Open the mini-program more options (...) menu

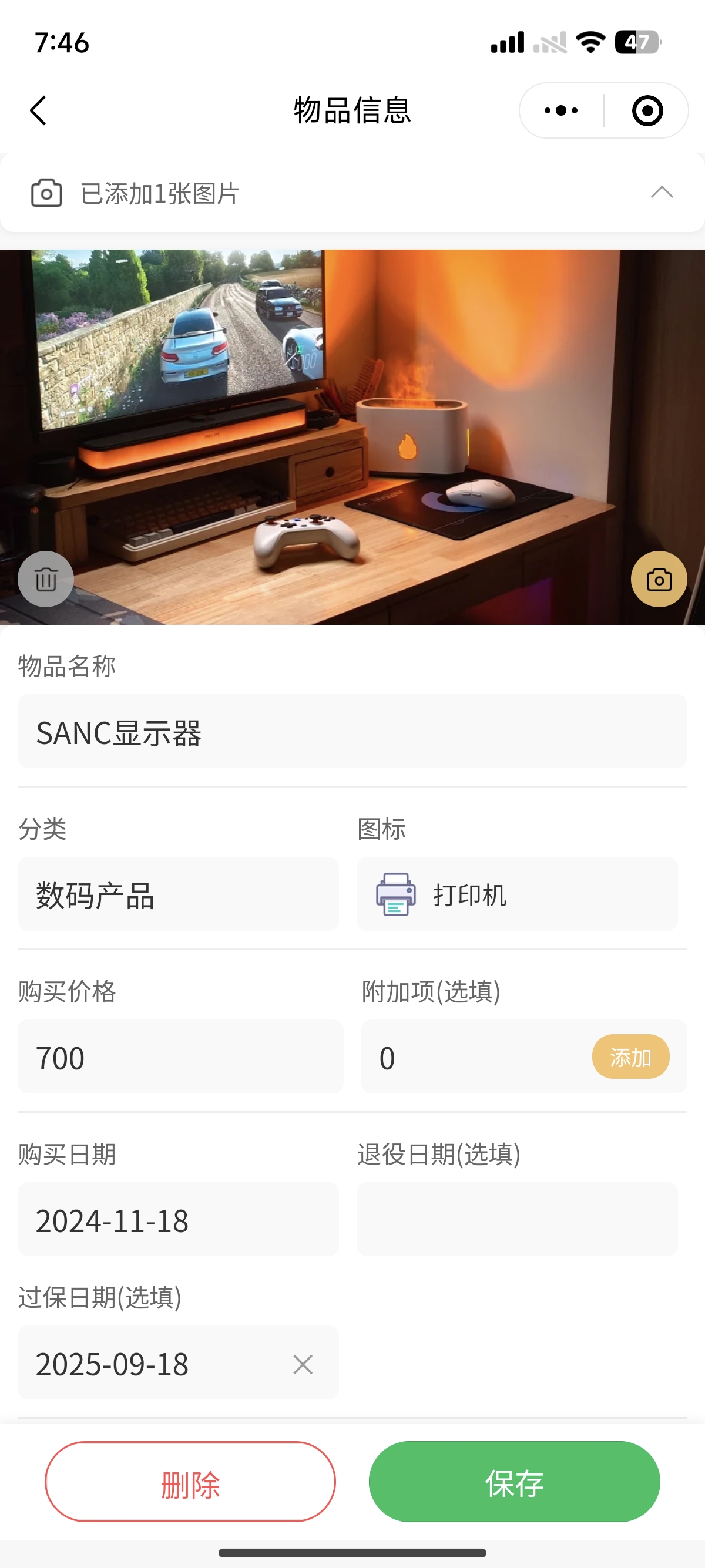pos(559,110)
